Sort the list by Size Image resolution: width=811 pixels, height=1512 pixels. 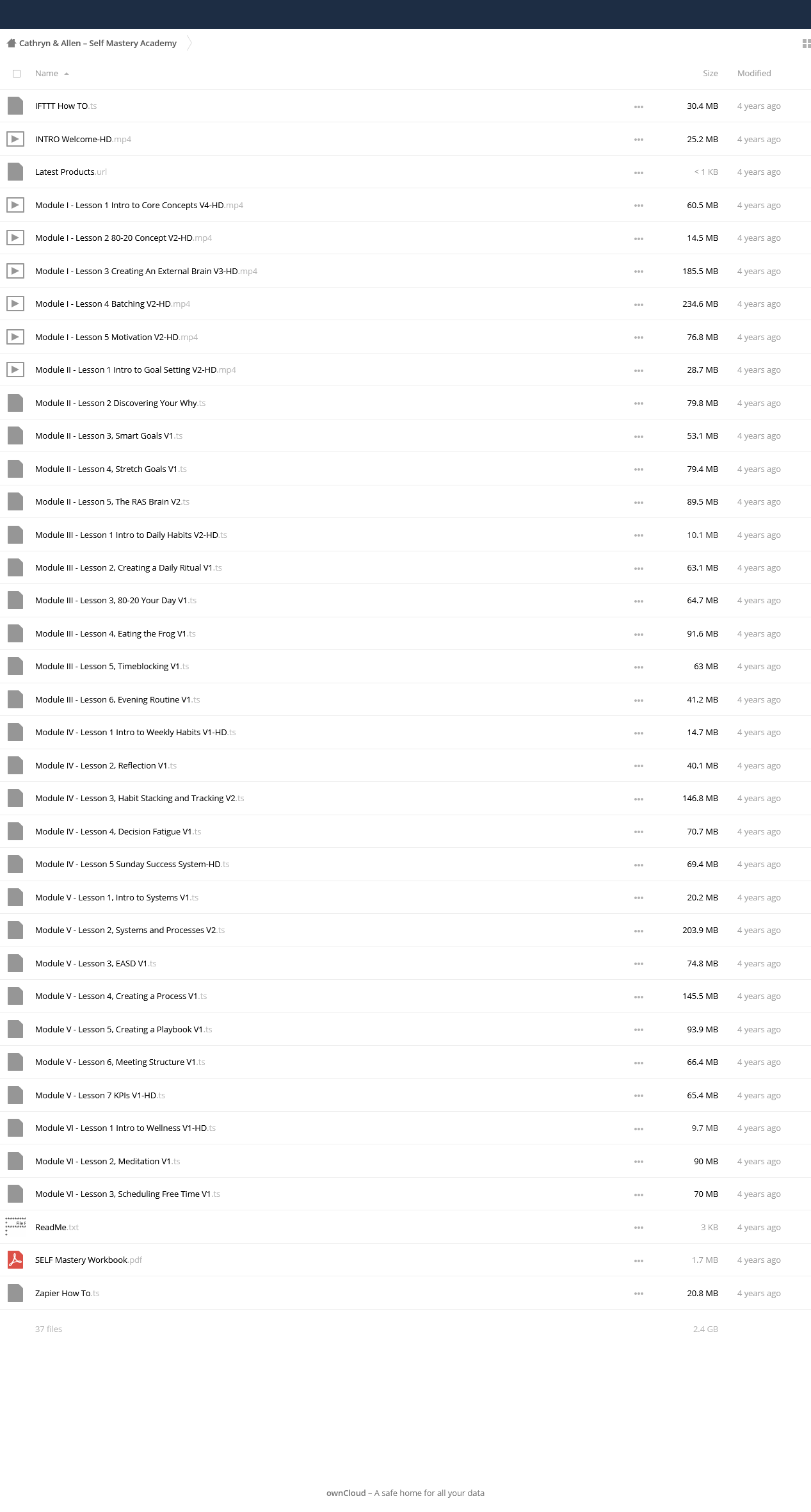710,74
